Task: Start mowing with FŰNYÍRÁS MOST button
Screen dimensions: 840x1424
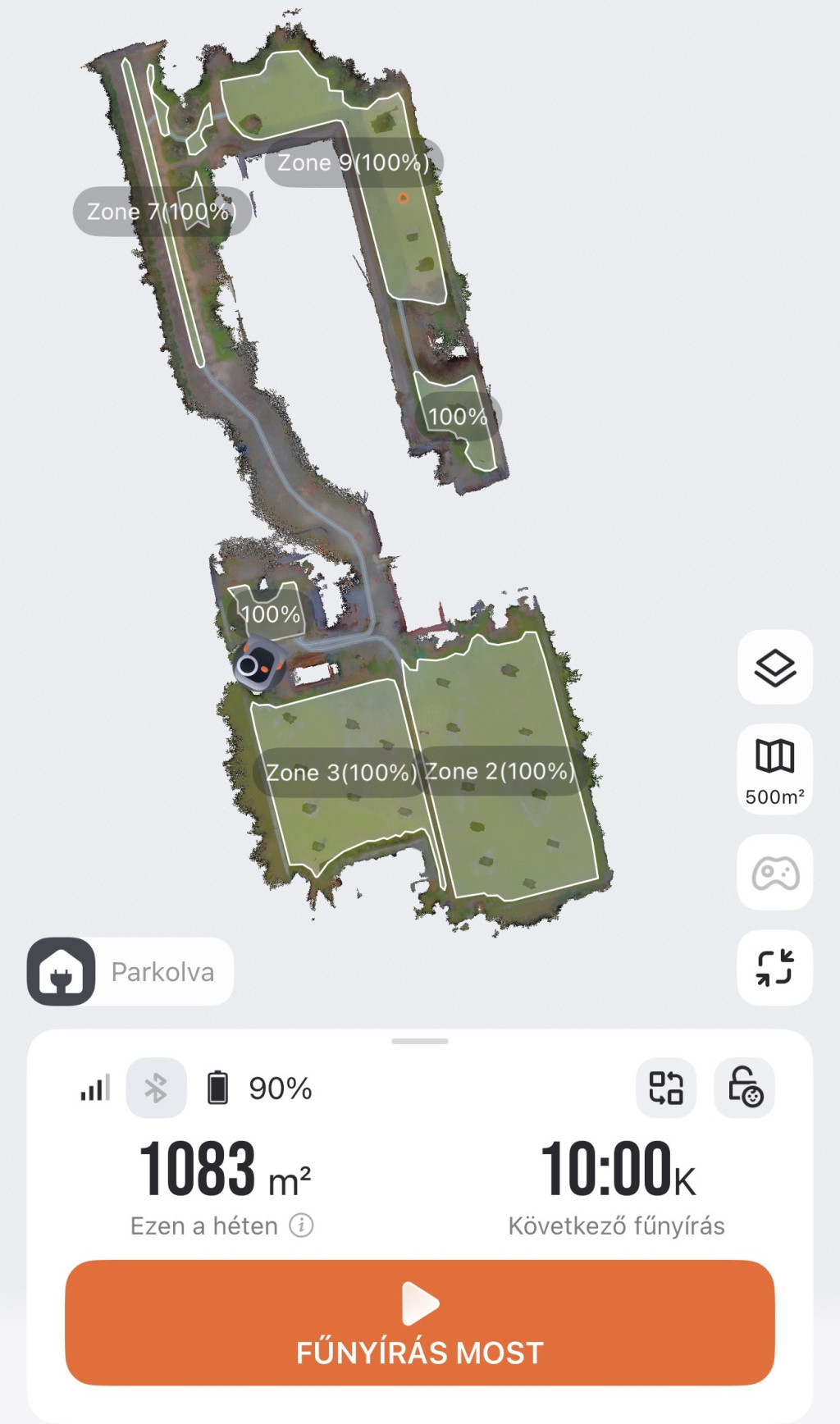Action: coord(419,1322)
